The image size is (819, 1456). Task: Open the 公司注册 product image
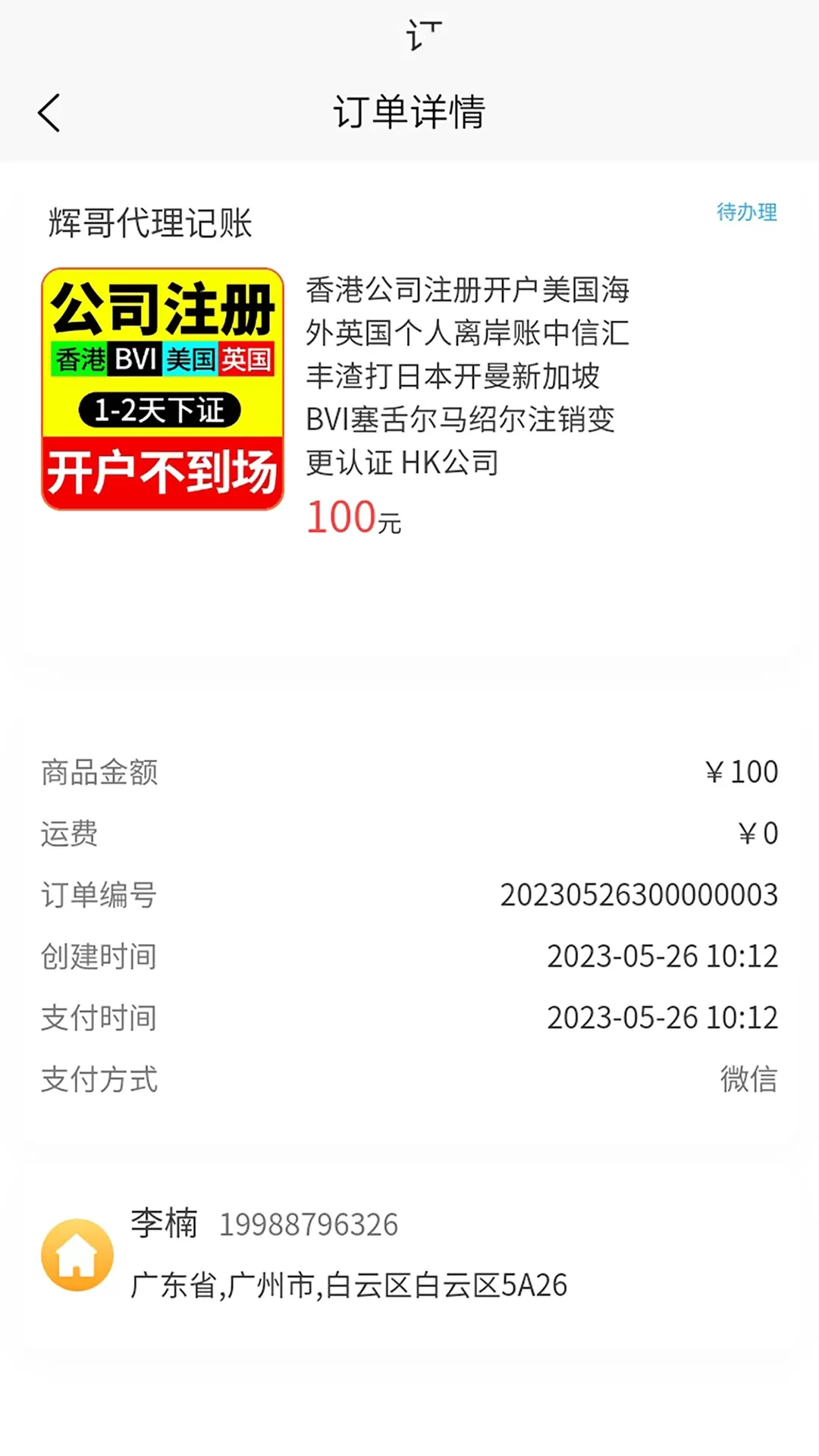[162, 388]
